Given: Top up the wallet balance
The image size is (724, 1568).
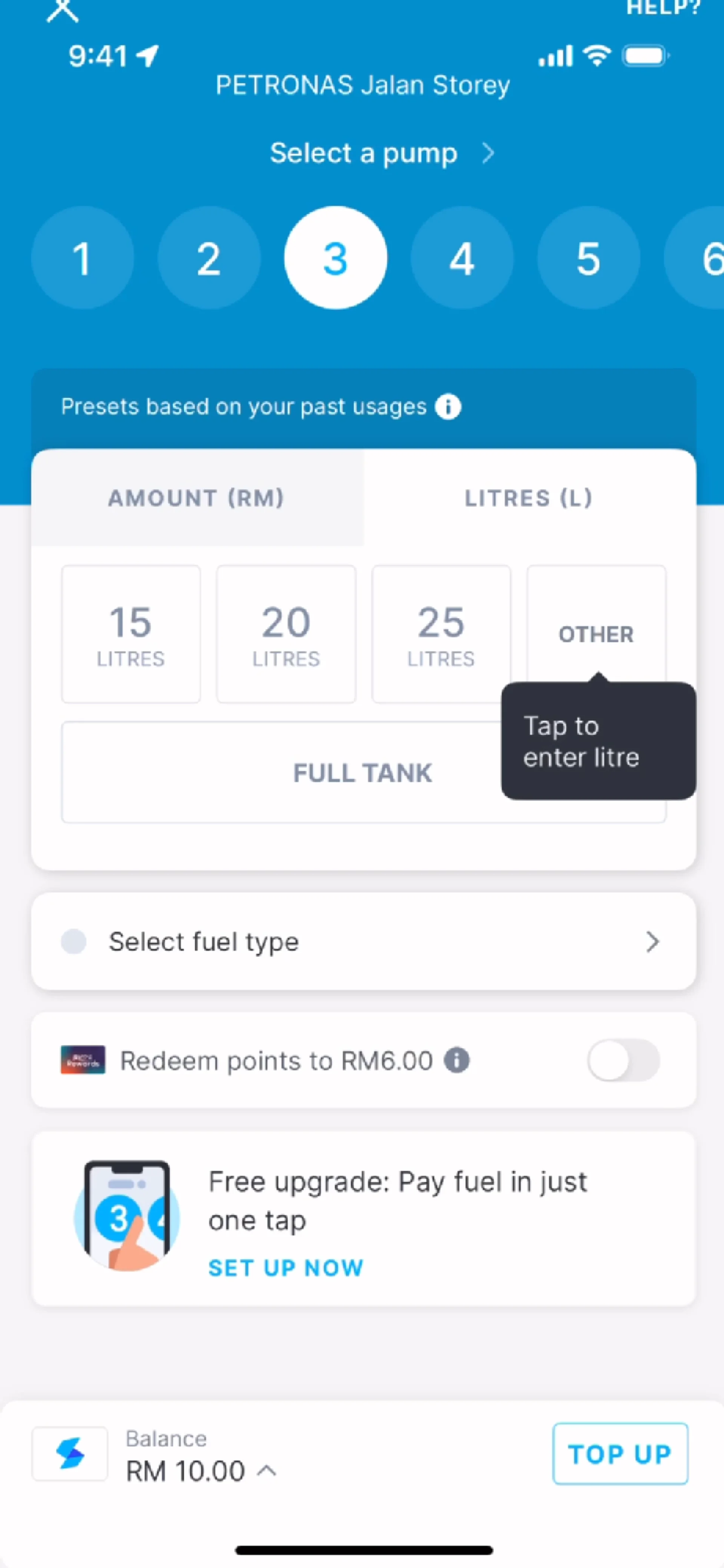Looking at the screenshot, I should tap(620, 1453).
